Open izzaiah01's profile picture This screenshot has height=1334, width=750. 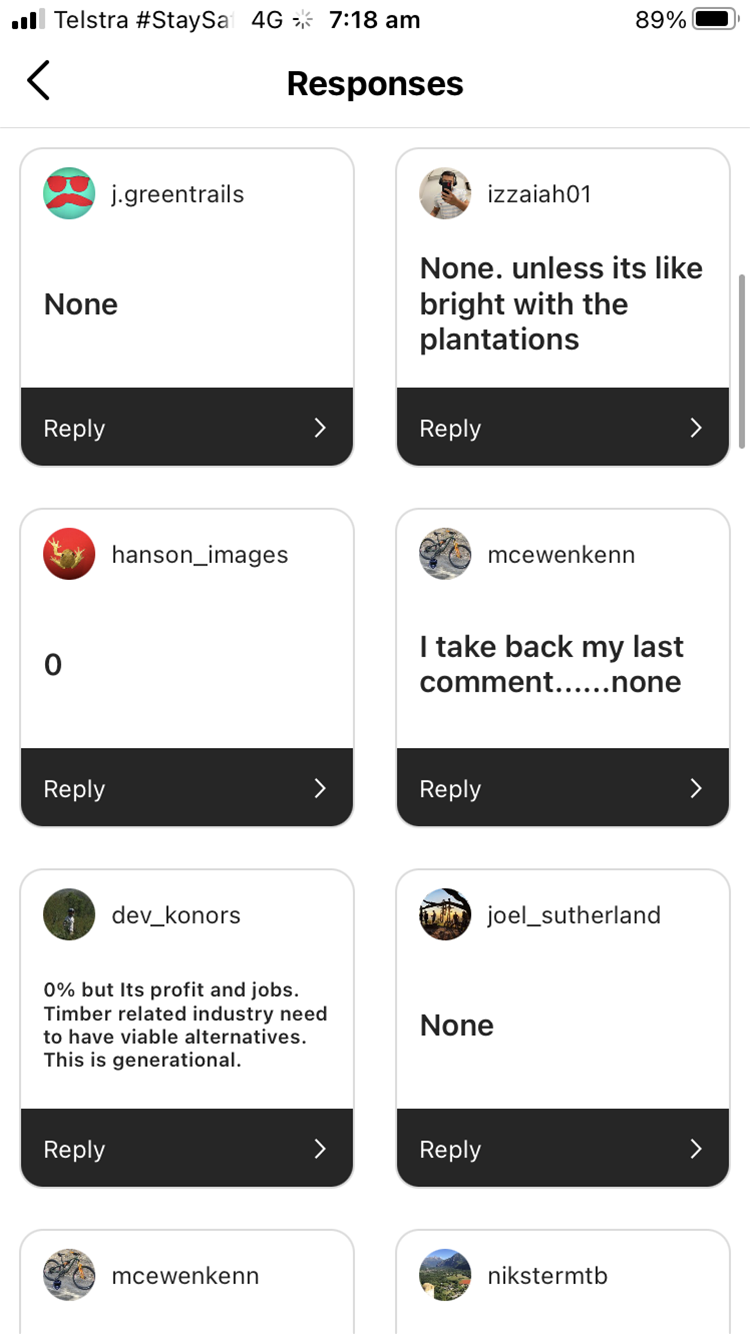click(445, 193)
